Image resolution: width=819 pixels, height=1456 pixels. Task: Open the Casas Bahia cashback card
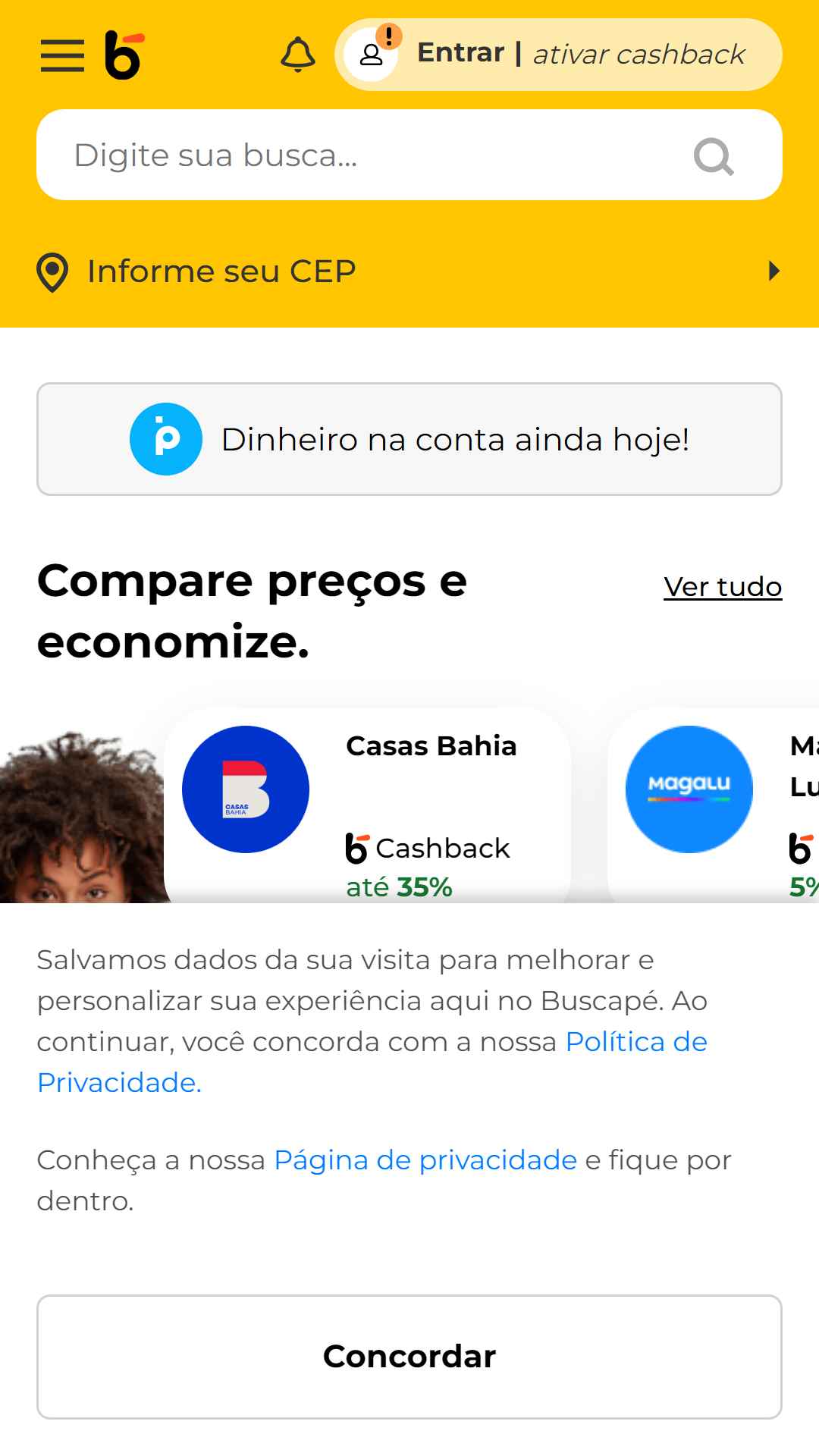(367, 805)
